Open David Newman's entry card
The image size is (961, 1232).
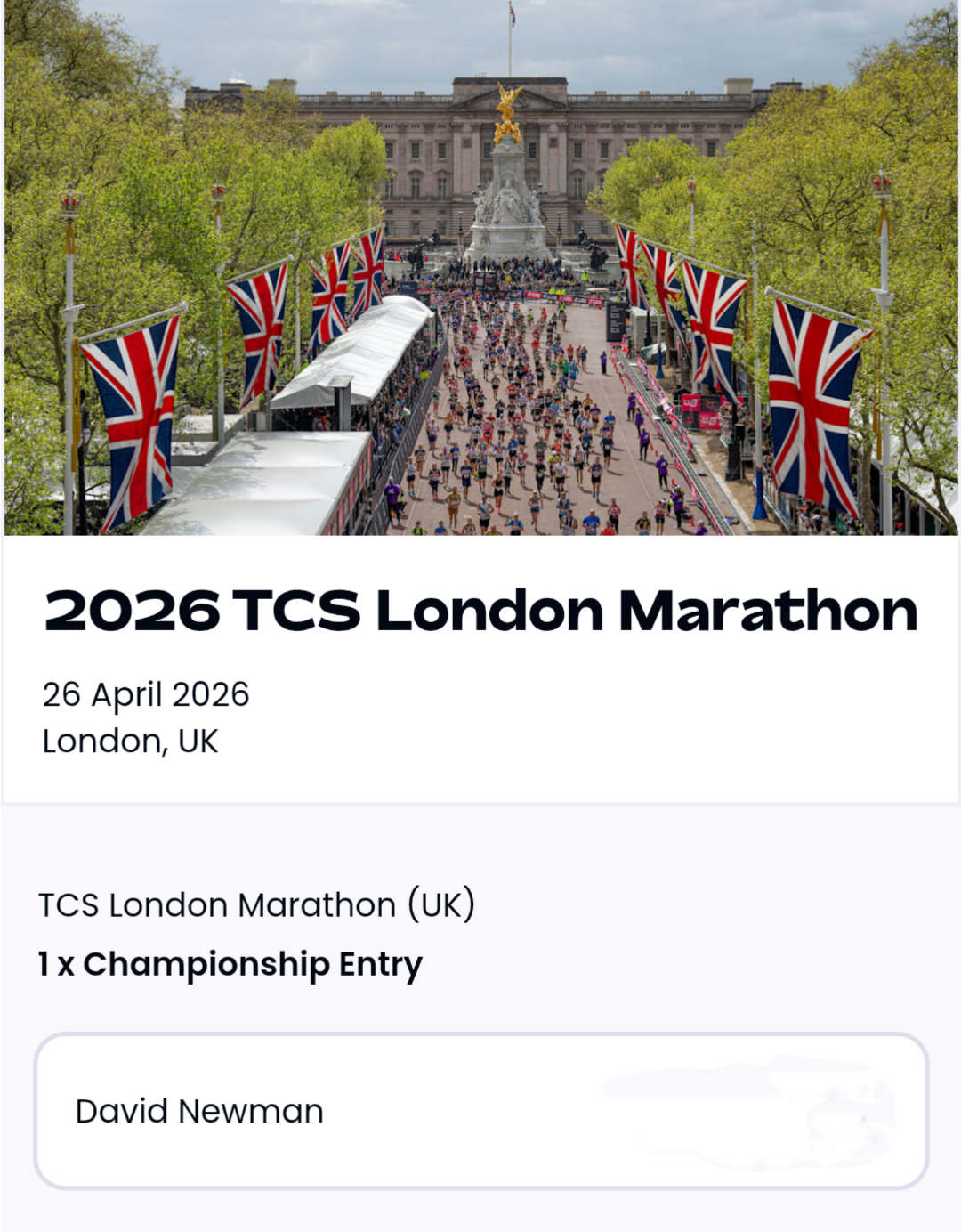point(480,1110)
